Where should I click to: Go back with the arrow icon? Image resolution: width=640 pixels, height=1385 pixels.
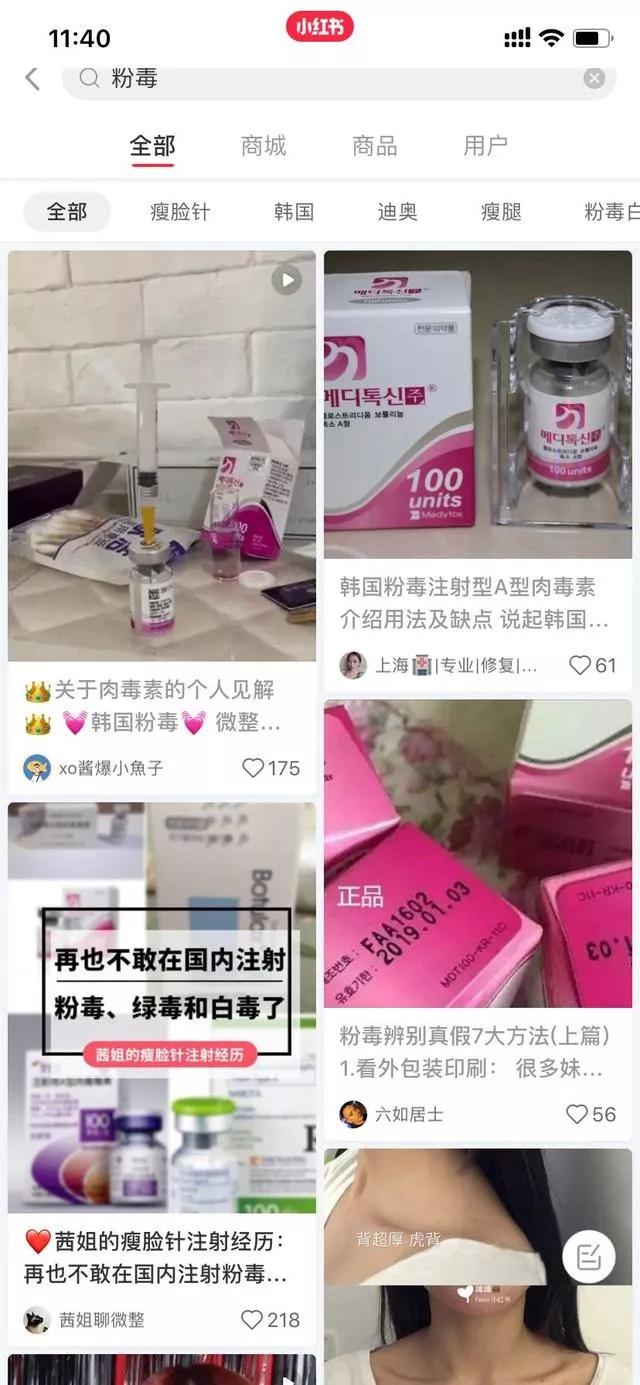pos(32,78)
